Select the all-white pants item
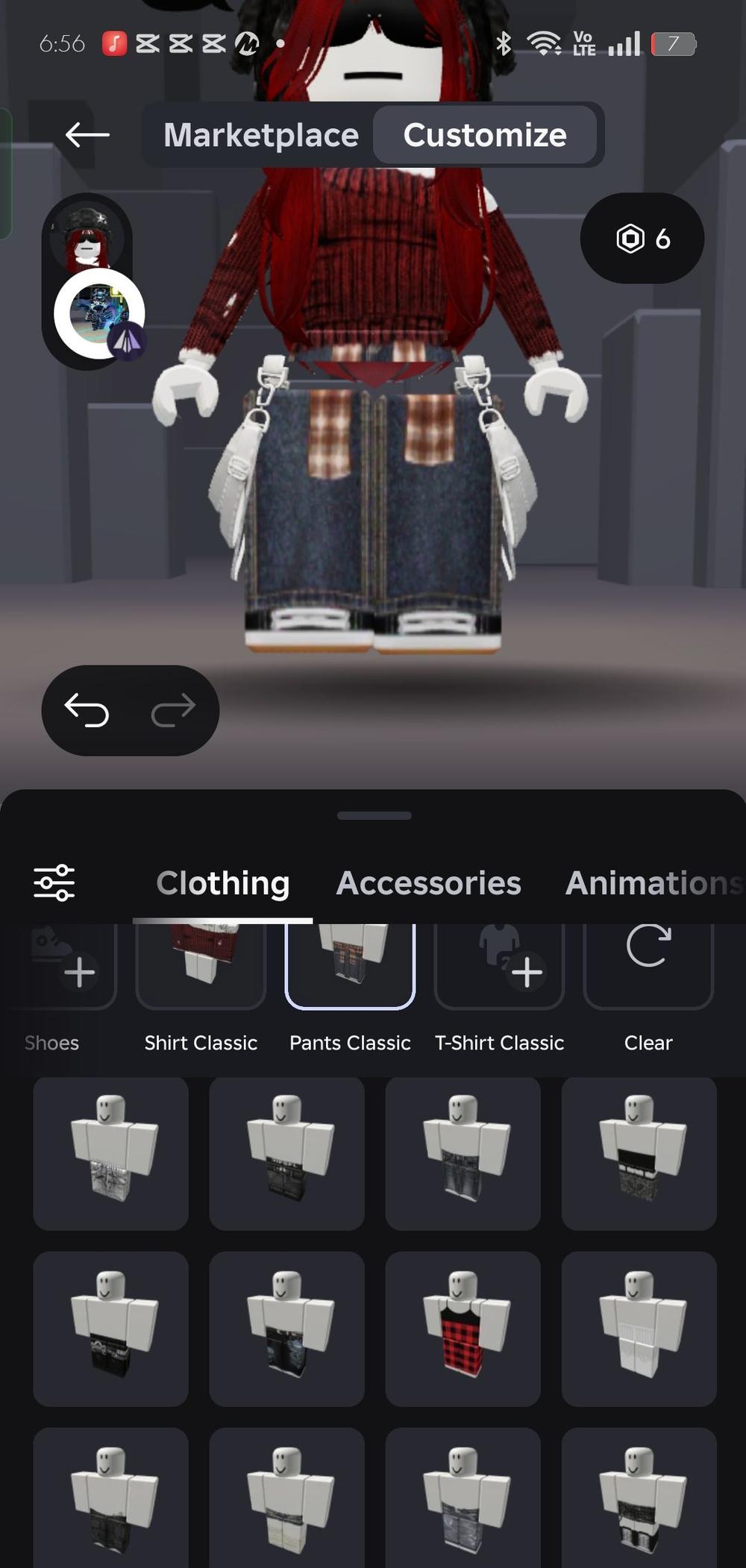746x1568 pixels. coord(639,1329)
